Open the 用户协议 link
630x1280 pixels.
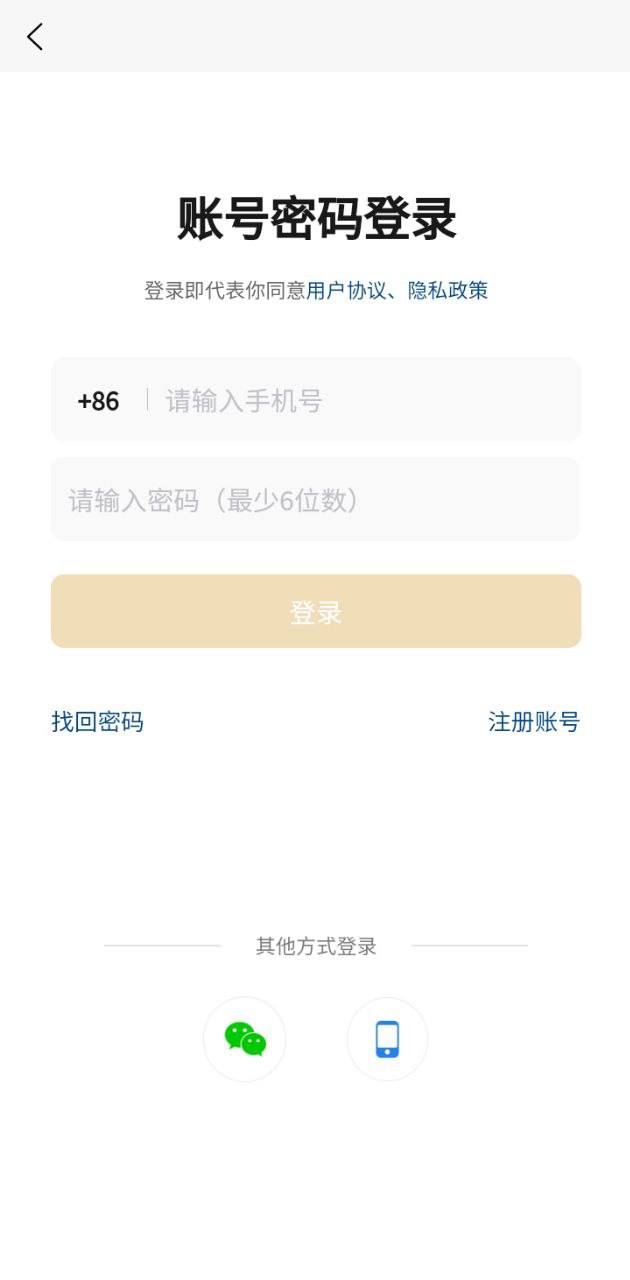point(346,291)
